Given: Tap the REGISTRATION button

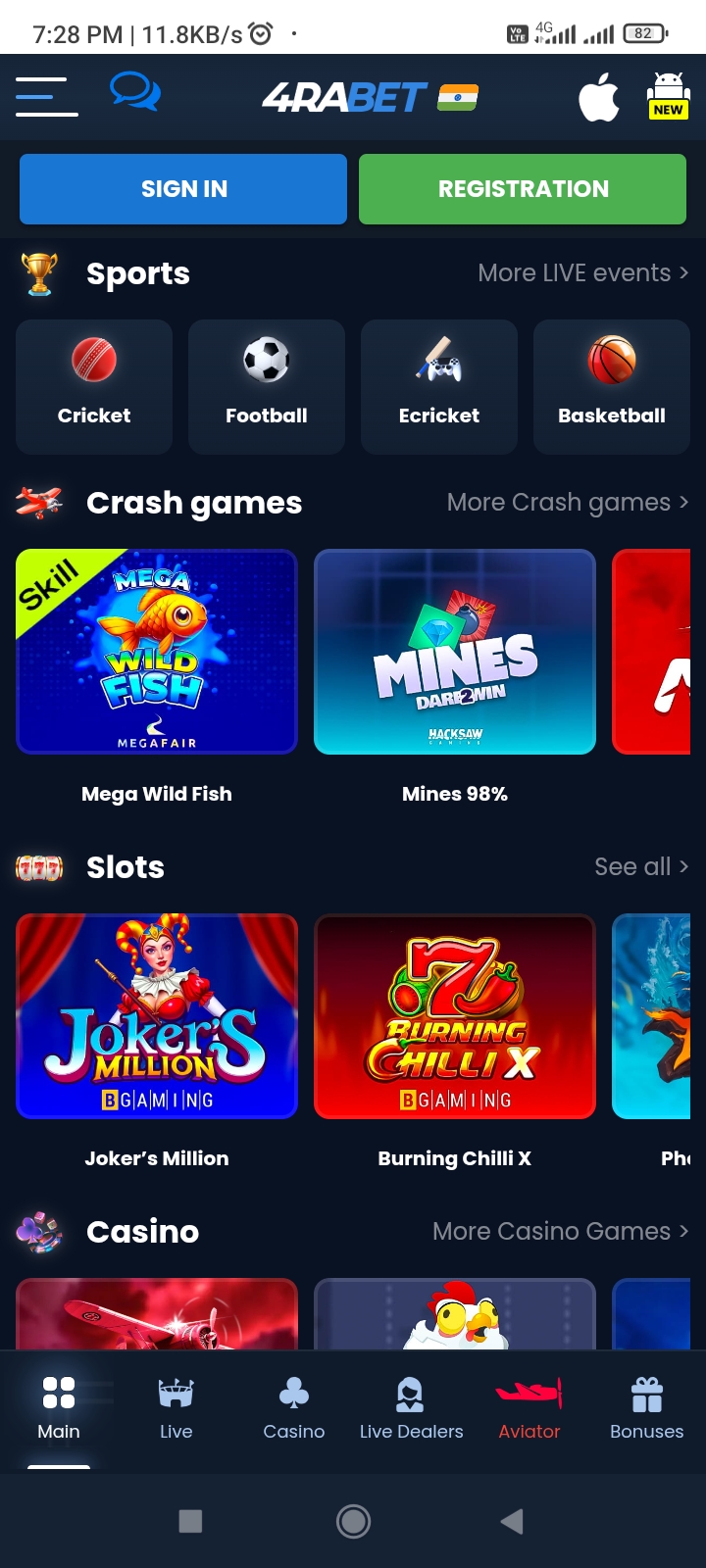Looking at the screenshot, I should [523, 189].
